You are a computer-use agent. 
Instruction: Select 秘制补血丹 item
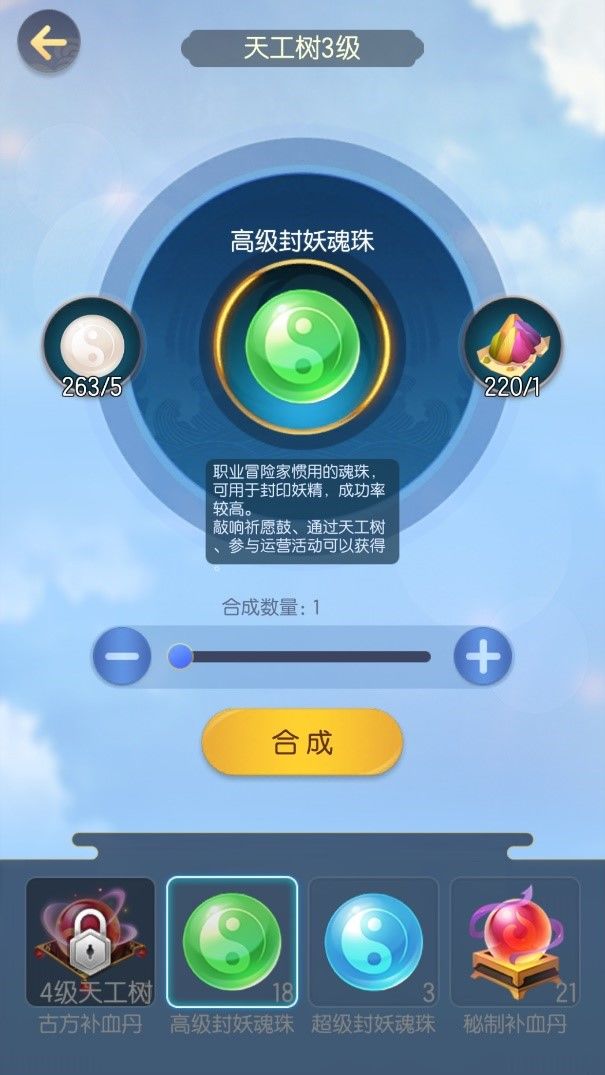(515, 942)
